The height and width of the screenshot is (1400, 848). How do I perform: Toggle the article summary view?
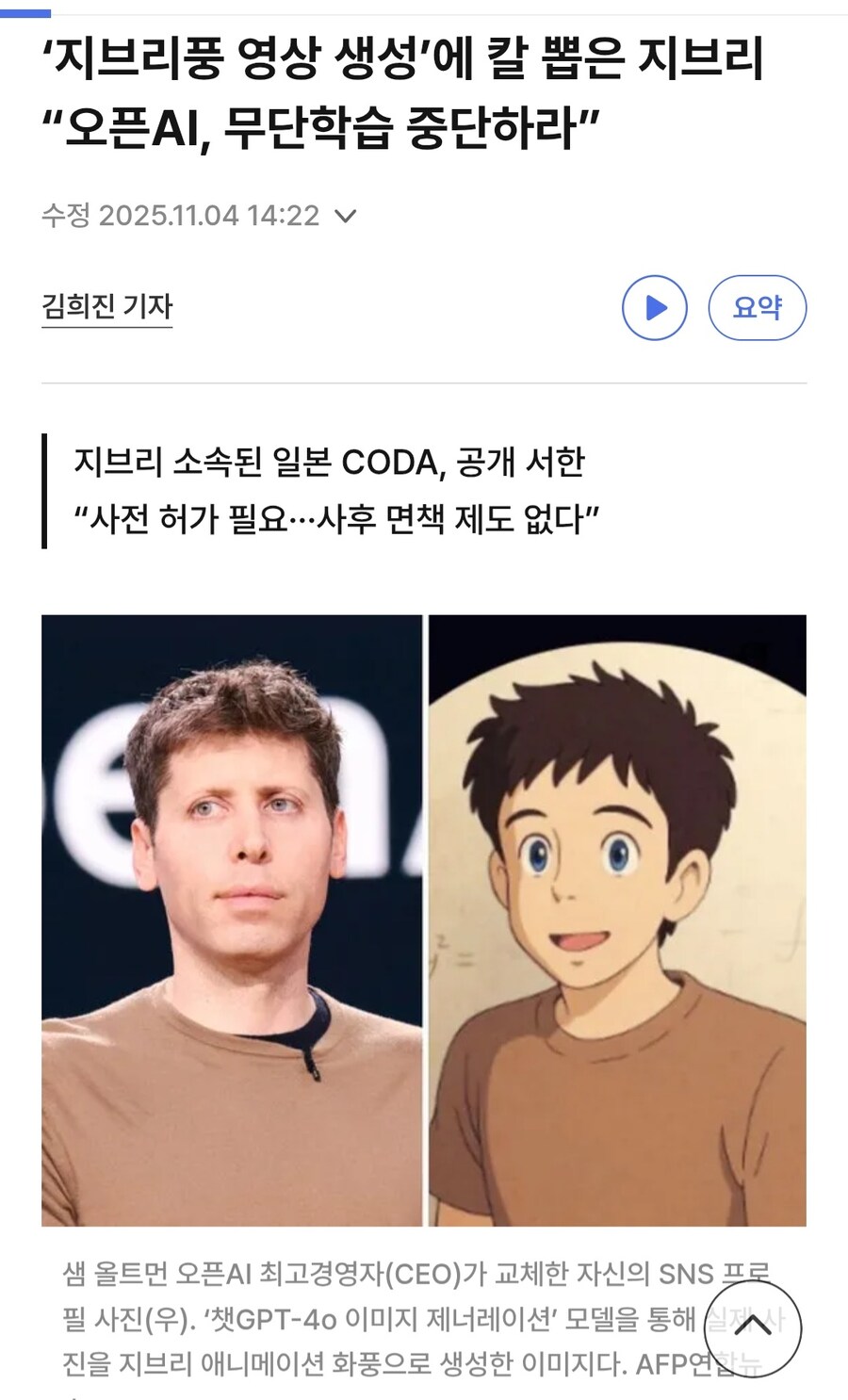(x=759, y=306)
